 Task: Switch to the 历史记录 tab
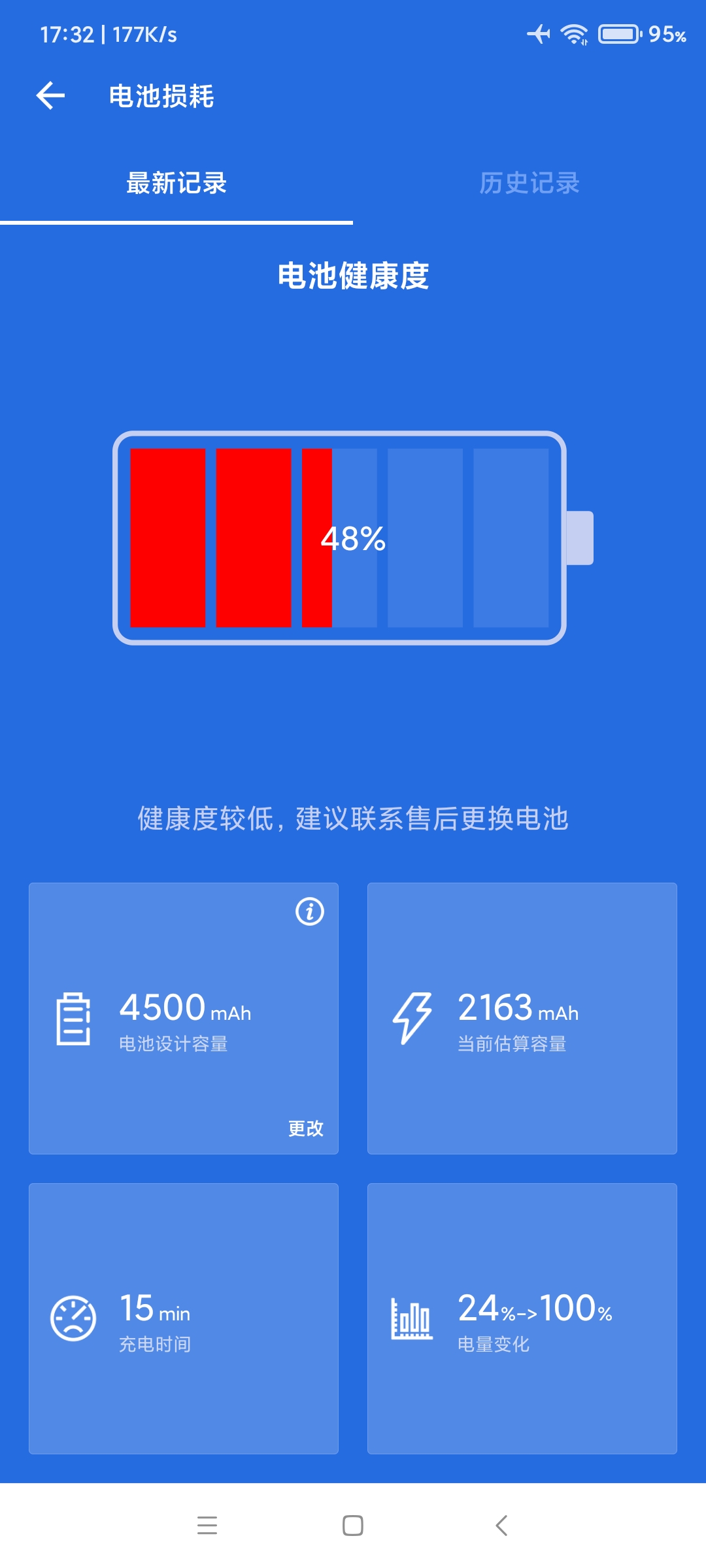point(529,183)
